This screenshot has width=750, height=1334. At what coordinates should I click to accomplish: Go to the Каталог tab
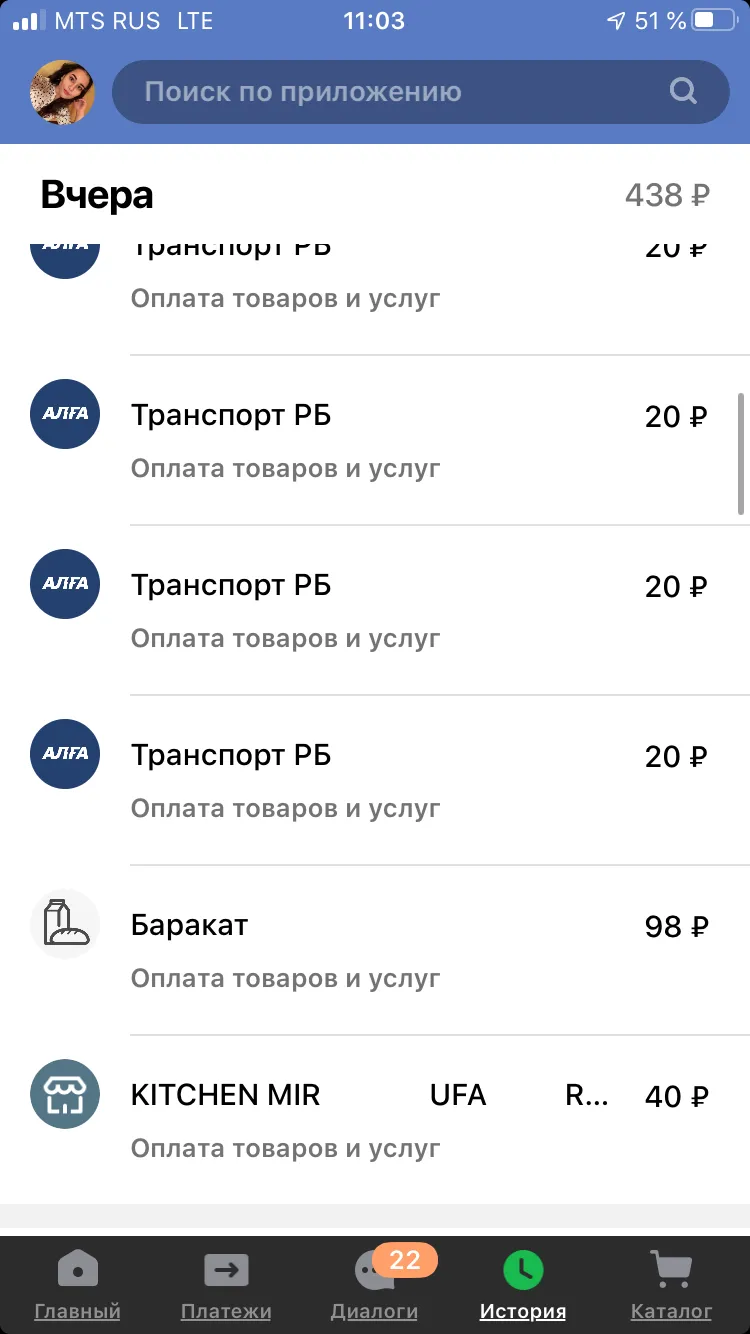coord(671,1286)
